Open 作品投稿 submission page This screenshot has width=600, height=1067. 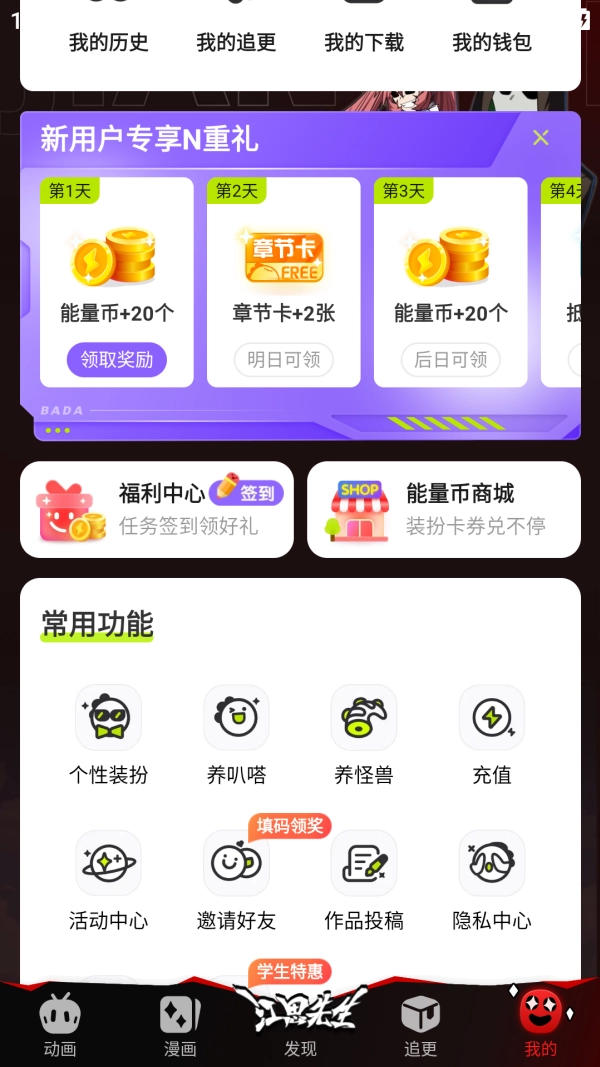[x=364, y=880]
